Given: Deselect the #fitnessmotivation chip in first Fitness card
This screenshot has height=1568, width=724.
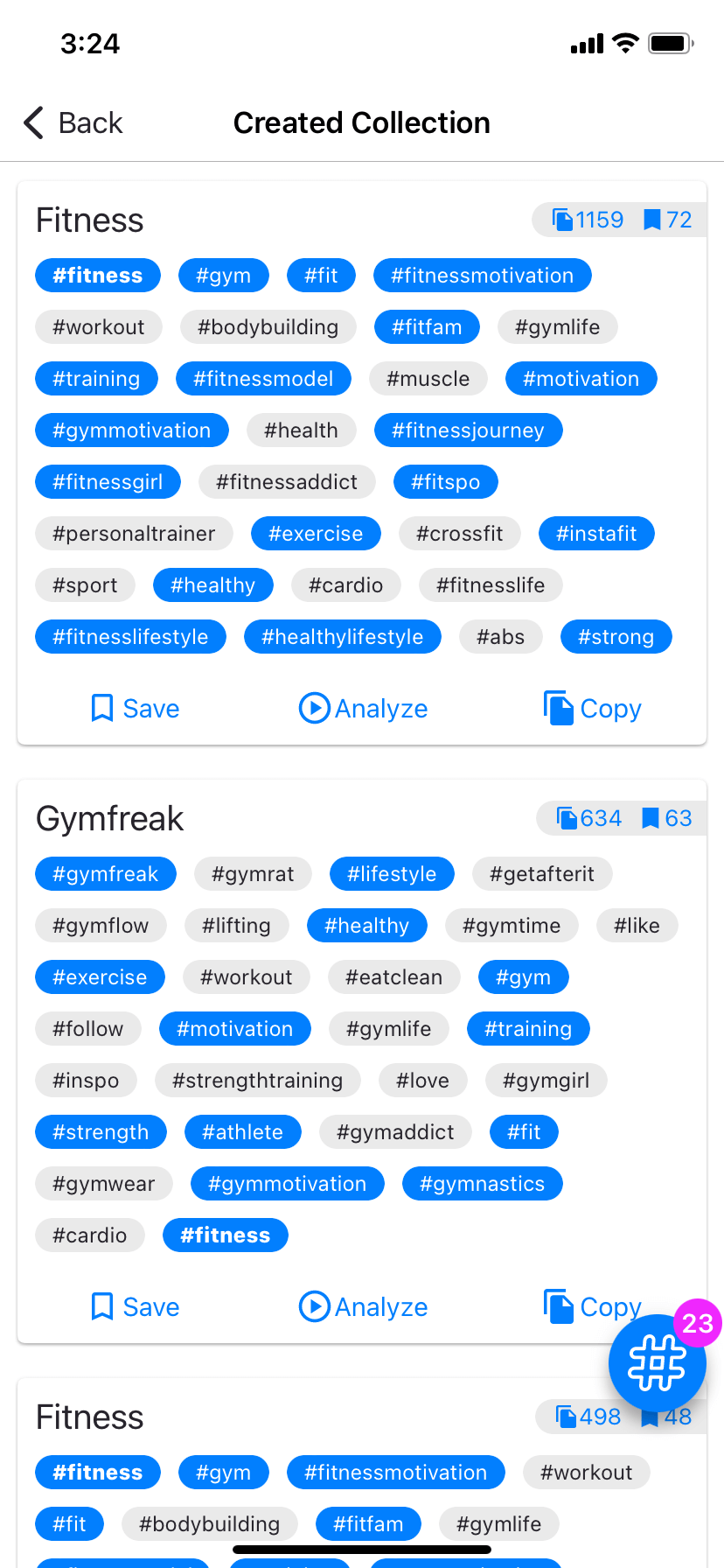Looking at the screenshot, I should coord(482,276).
